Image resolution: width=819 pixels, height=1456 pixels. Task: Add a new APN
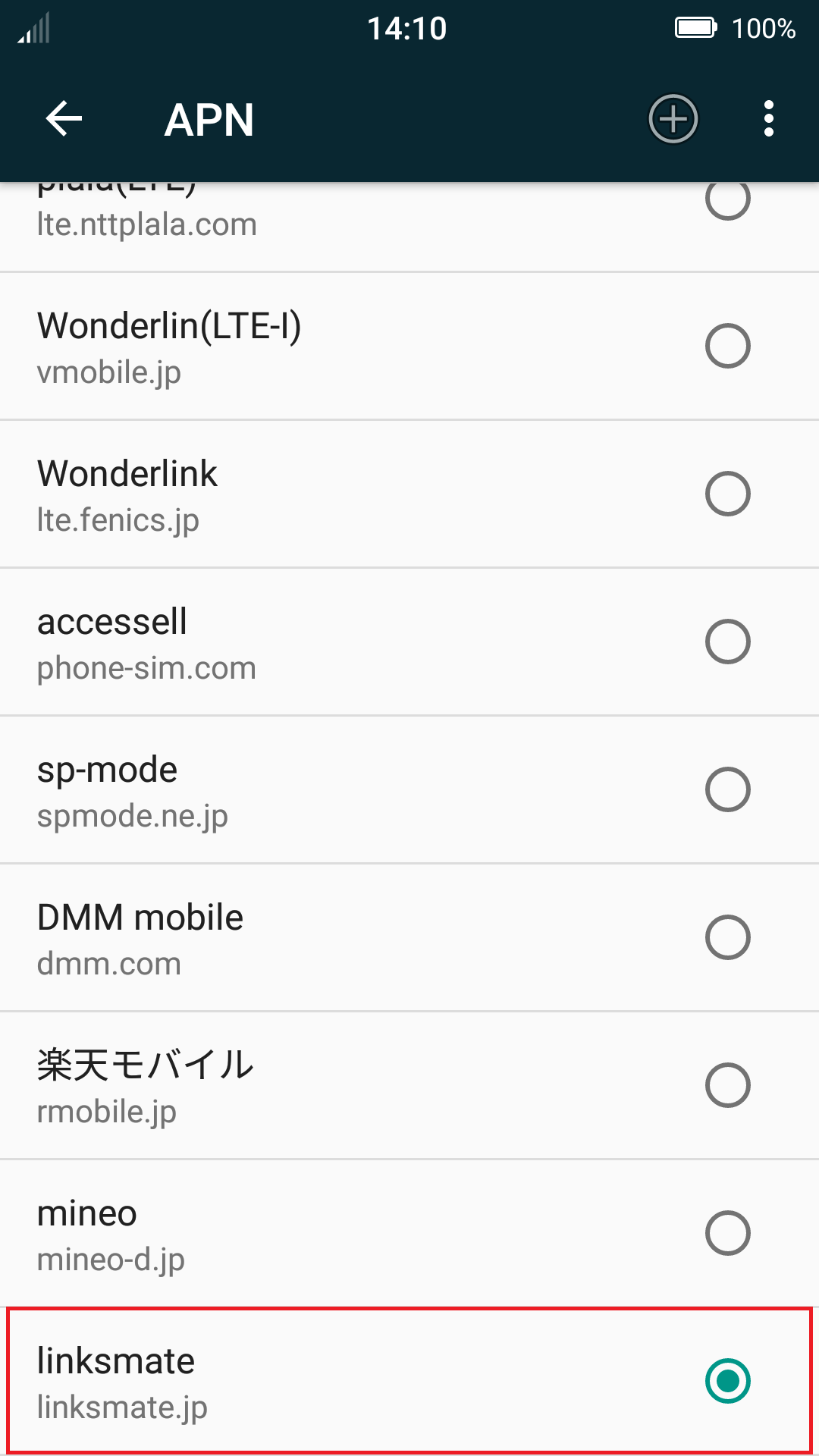(673, 119)
